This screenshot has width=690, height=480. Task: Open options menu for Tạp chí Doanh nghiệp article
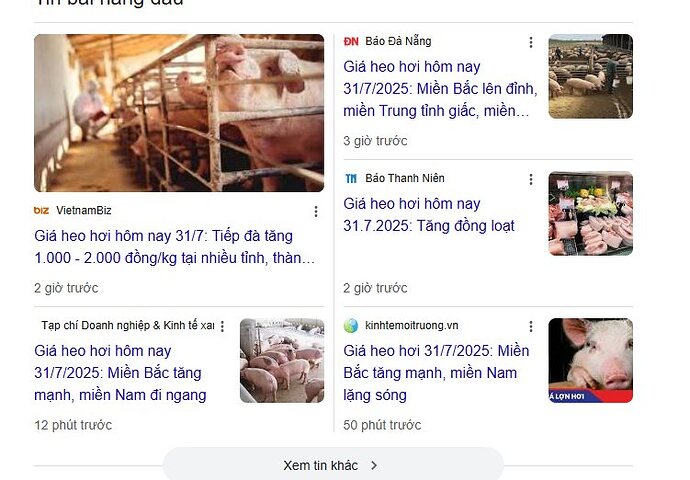pyautogui.click(x=223, y=326)
